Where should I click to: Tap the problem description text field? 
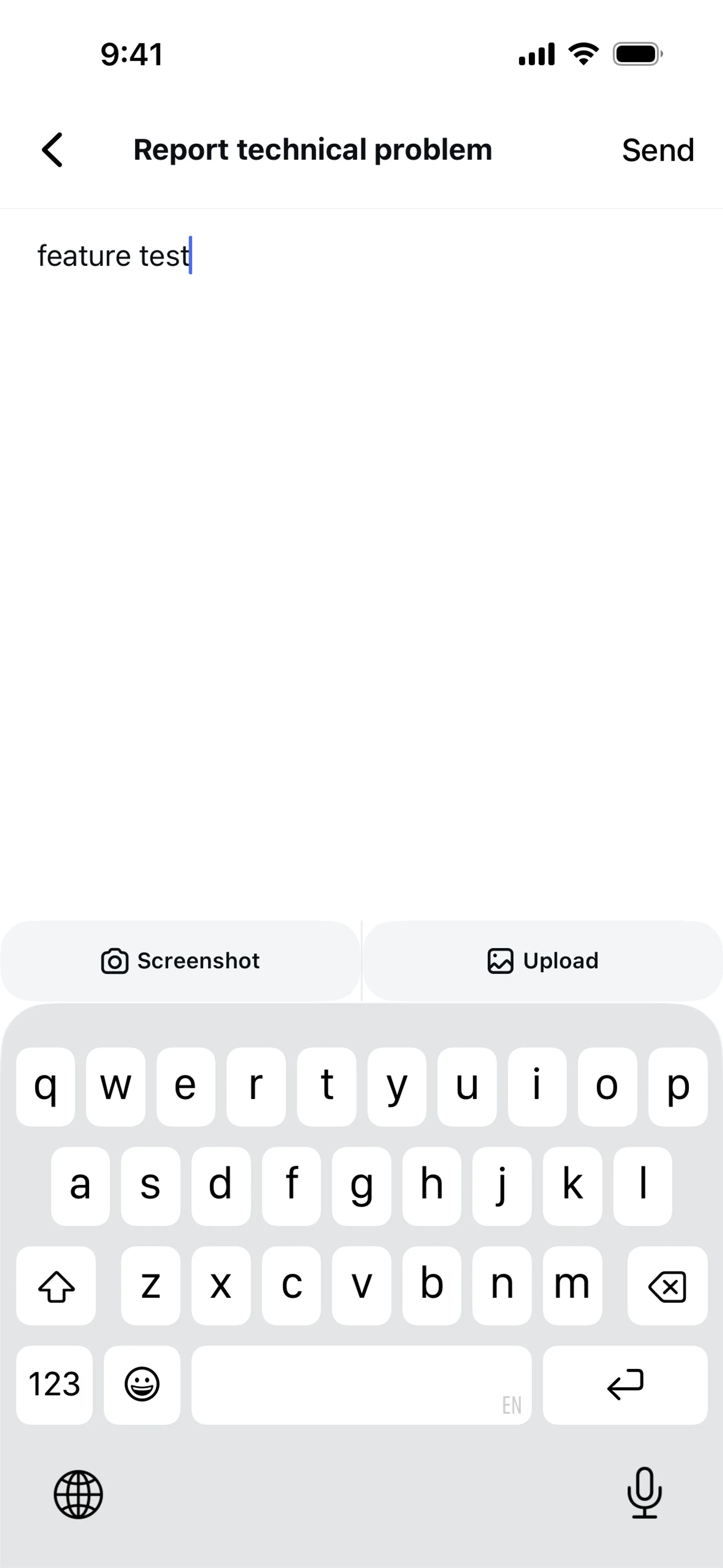(x=361, y=563)
